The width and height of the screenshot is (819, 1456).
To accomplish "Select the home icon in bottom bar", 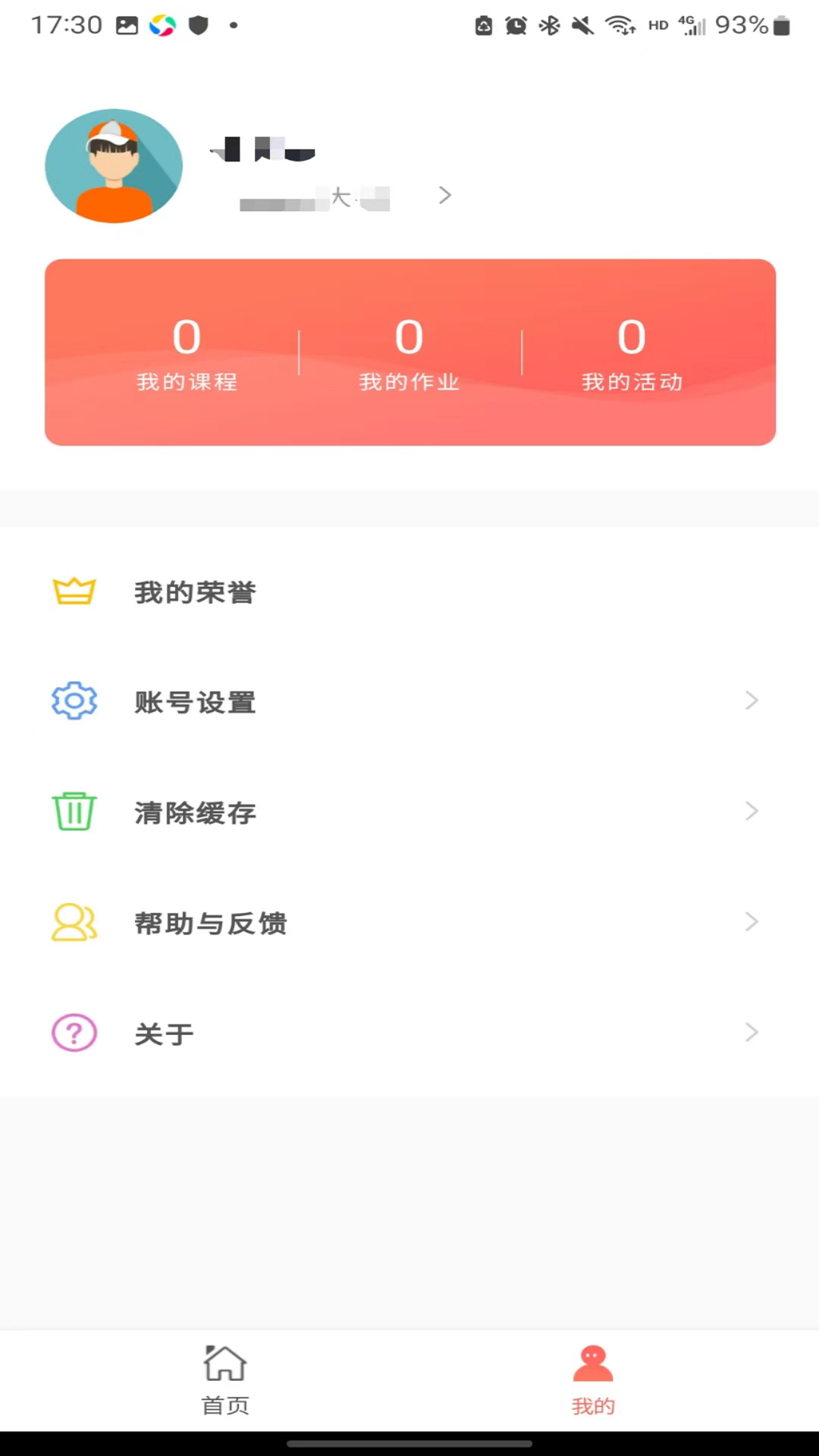I will click(x=225, y=1363).
